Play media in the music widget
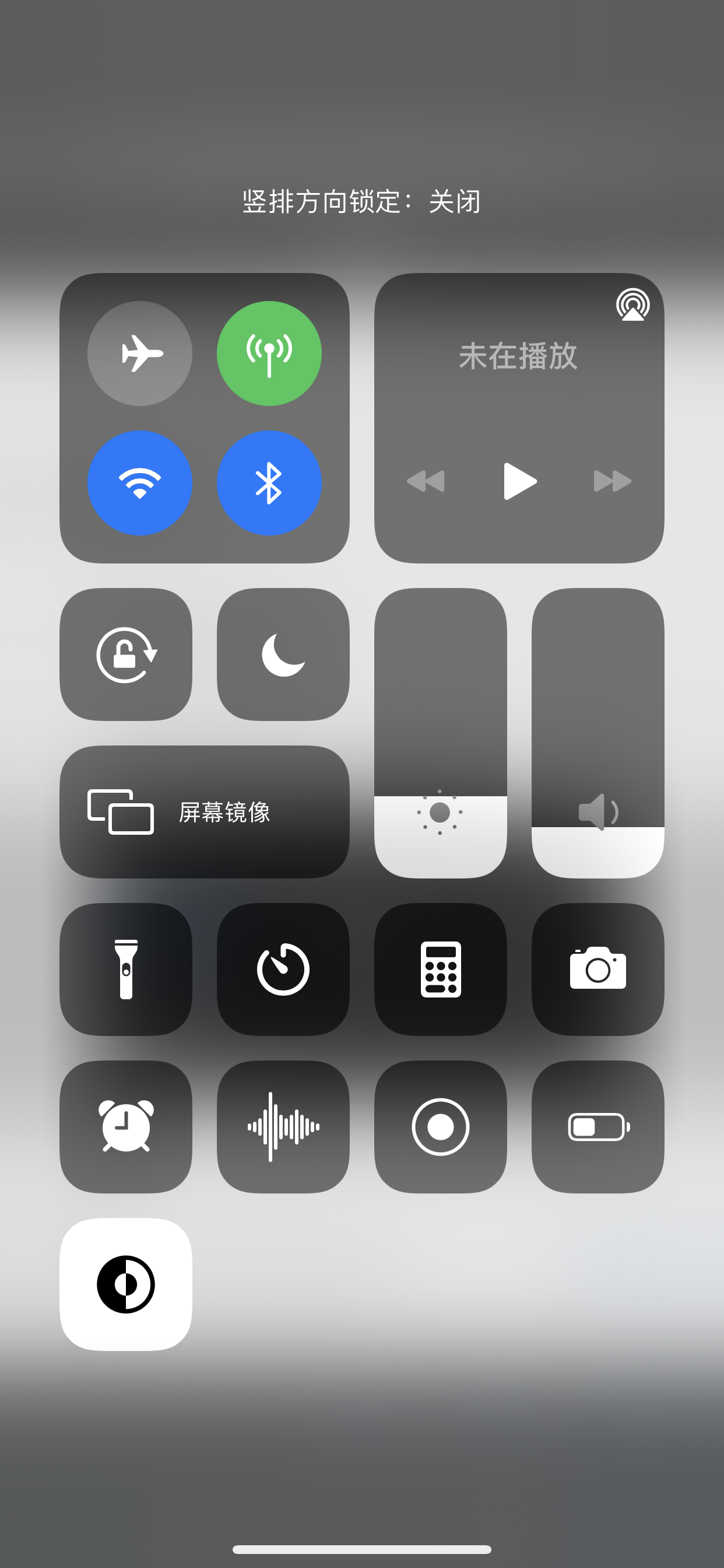Image resolution: width=724 pixels, height=1568 pixels. tap(519, 481)
